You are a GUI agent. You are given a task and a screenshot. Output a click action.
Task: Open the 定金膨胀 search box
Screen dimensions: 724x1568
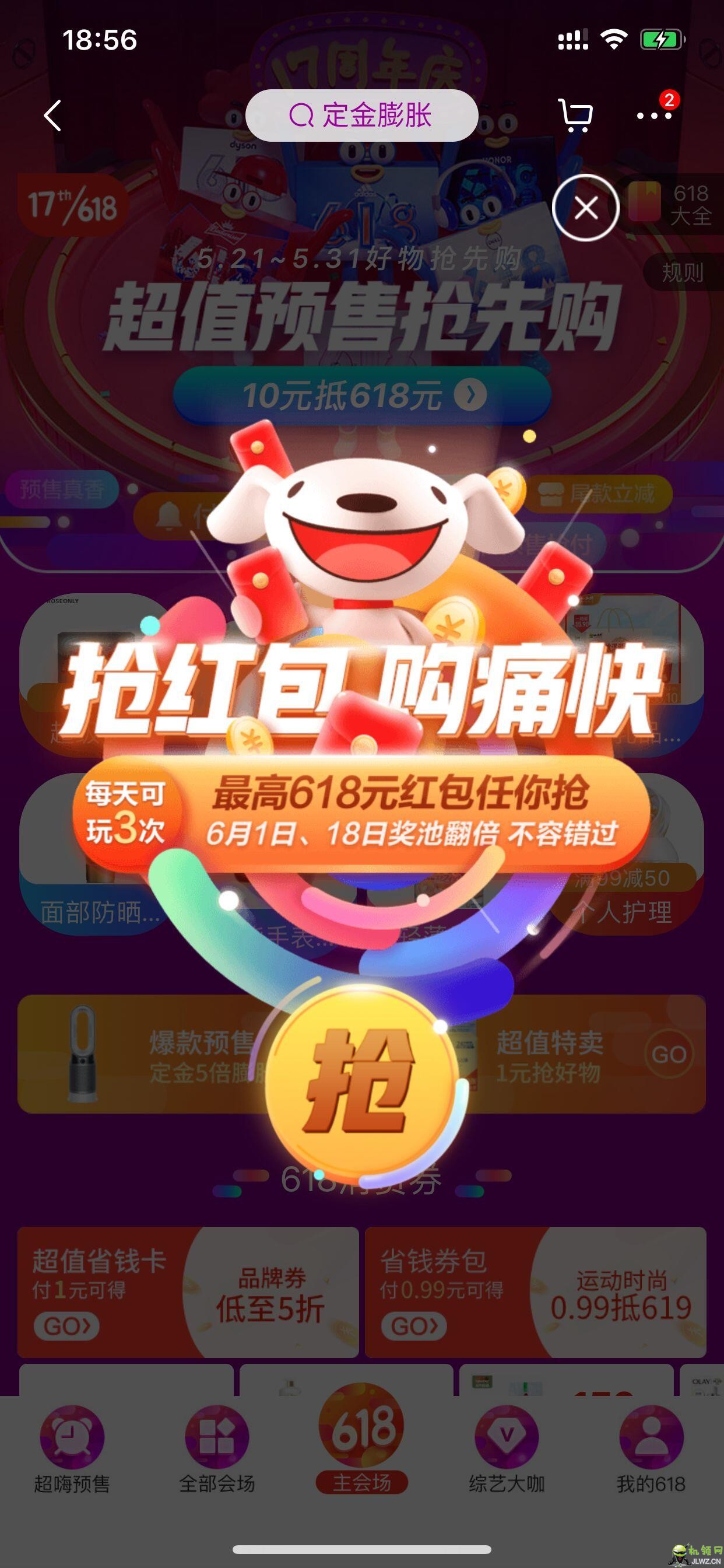tap(361, 115)
